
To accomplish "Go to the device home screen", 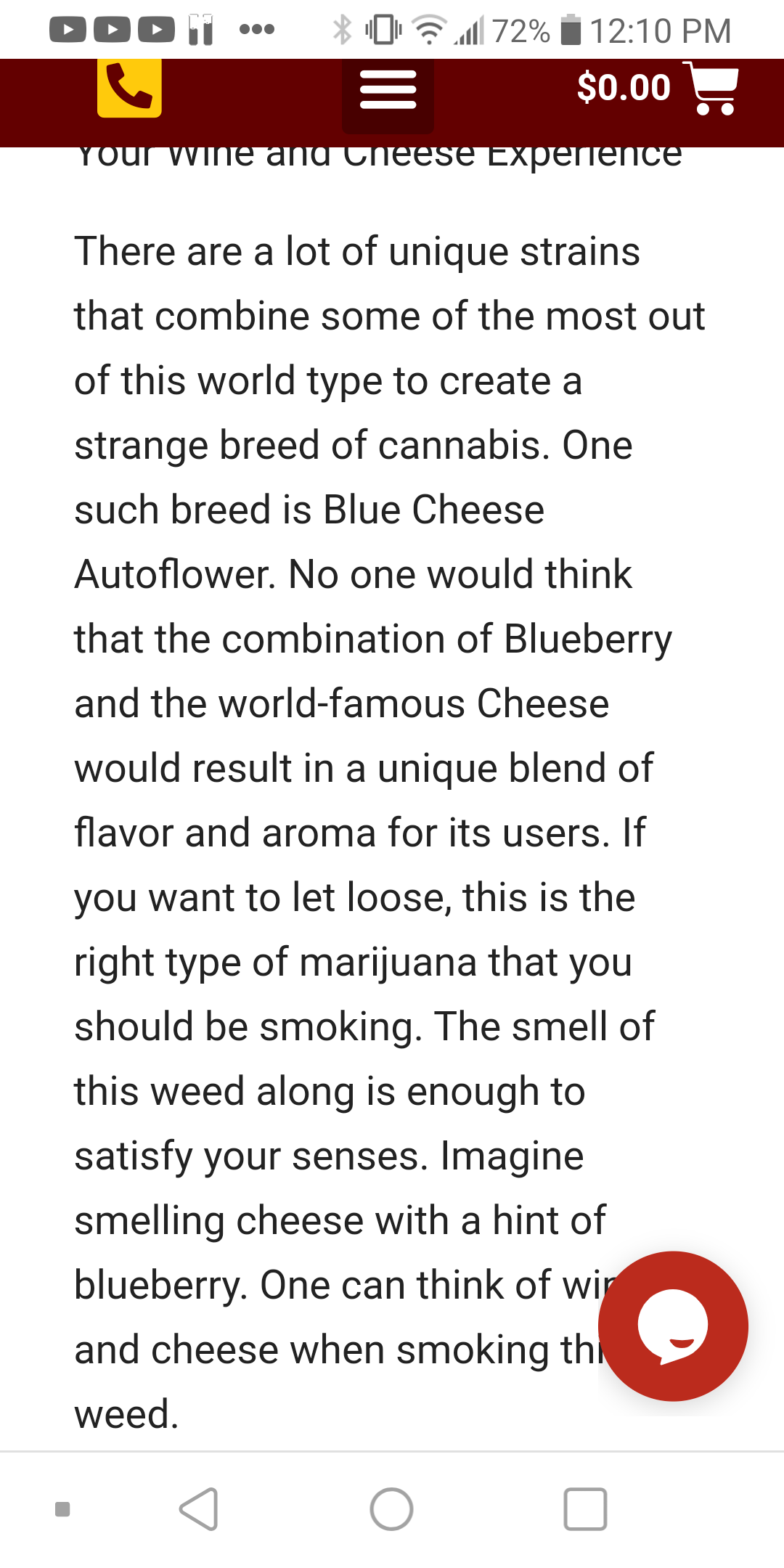I will click(x=391, y=1509).
